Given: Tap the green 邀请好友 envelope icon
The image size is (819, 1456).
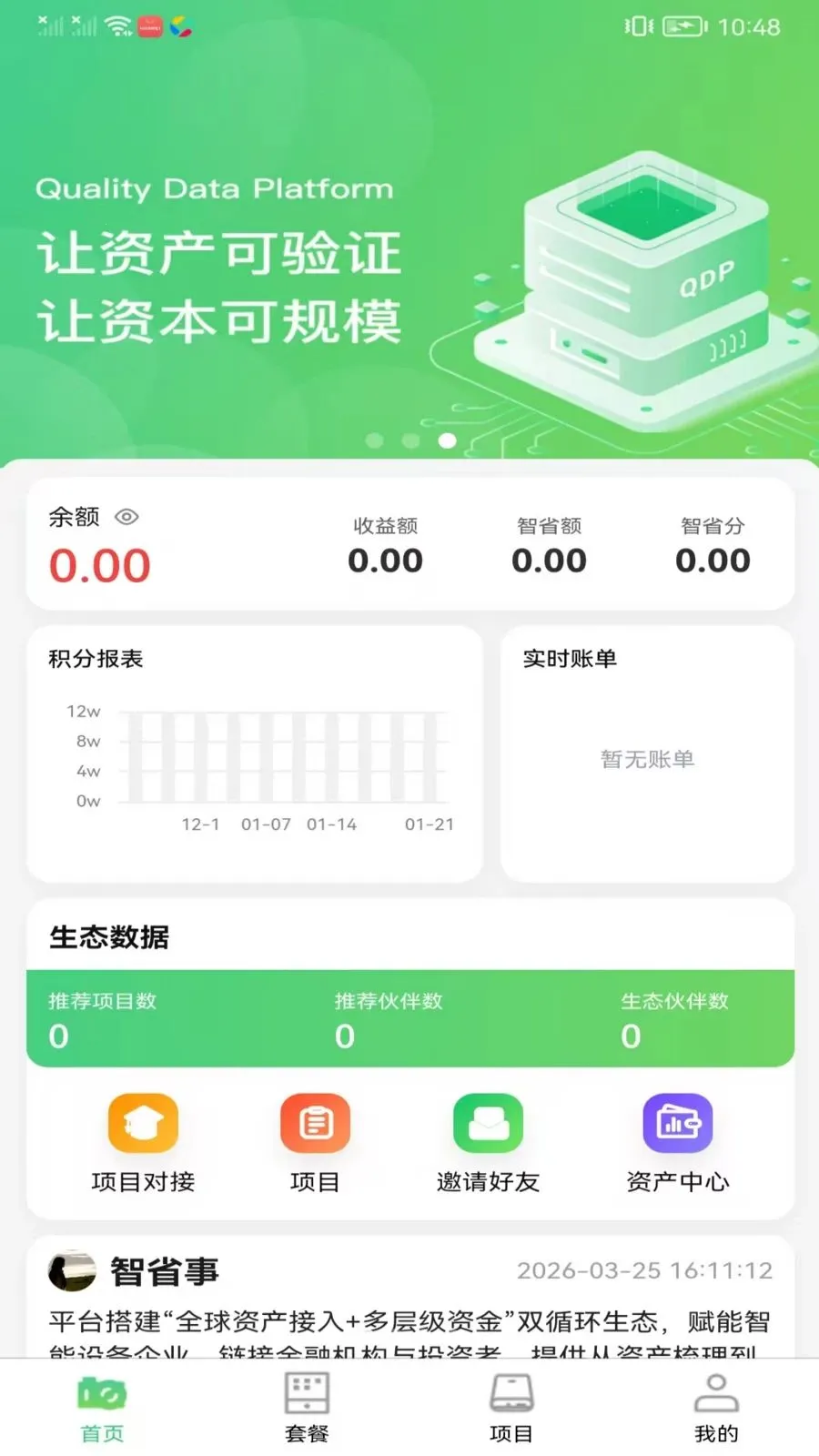Looking at the screenshot, I should (489, 1122).
